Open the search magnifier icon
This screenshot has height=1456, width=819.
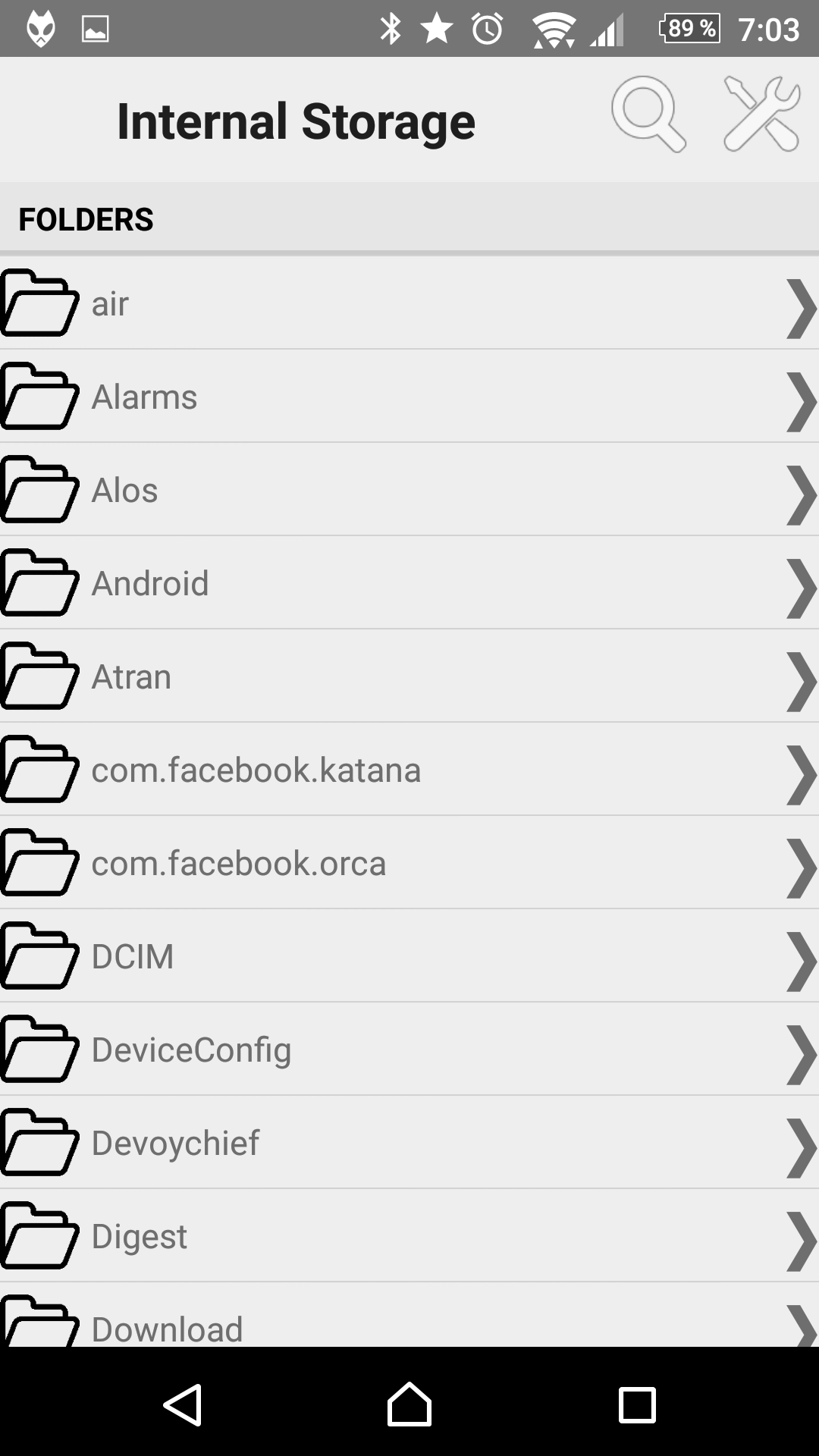click(649, 114)
